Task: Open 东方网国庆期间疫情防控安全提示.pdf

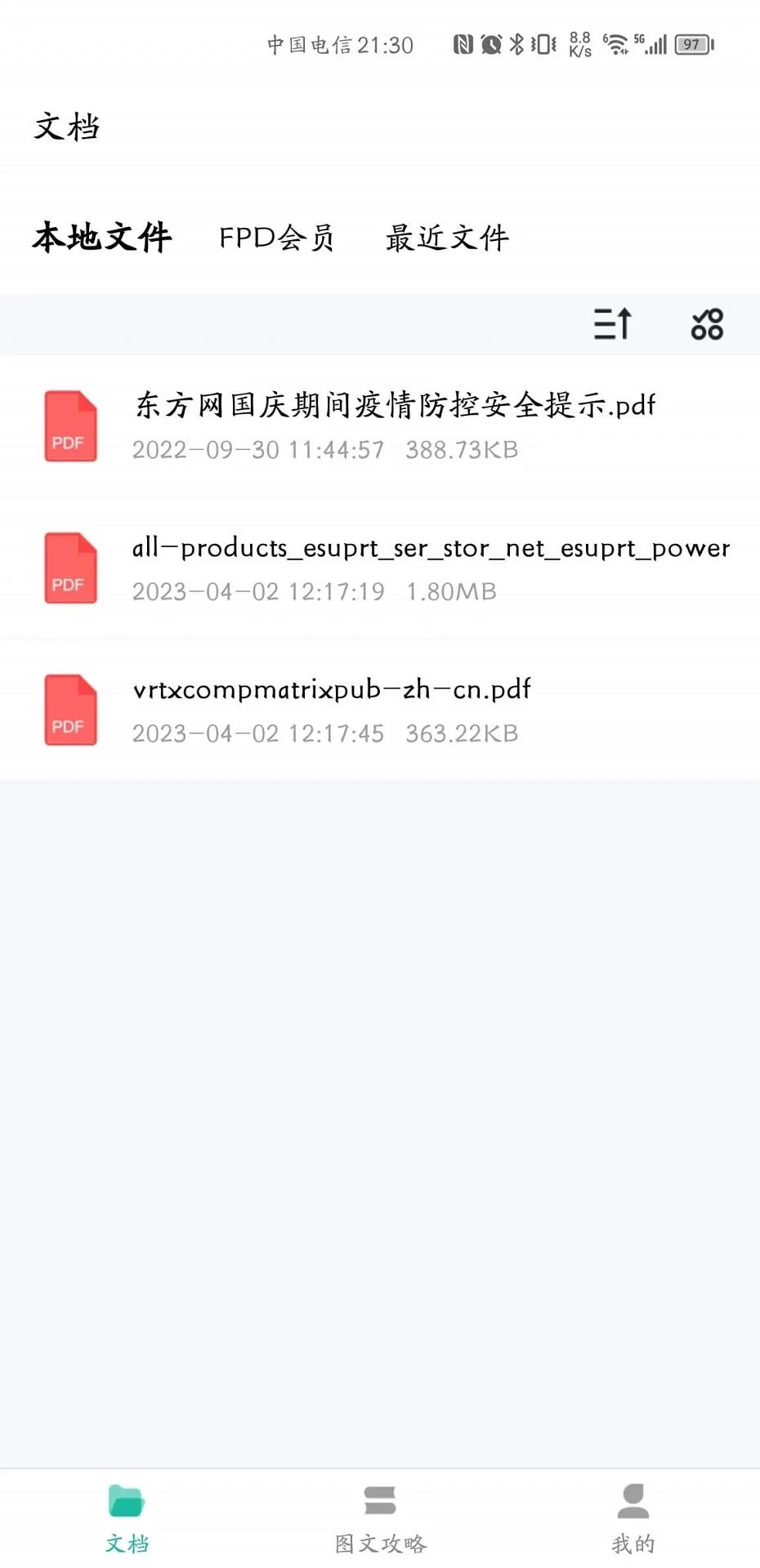Action: click(x=395, y=405)
